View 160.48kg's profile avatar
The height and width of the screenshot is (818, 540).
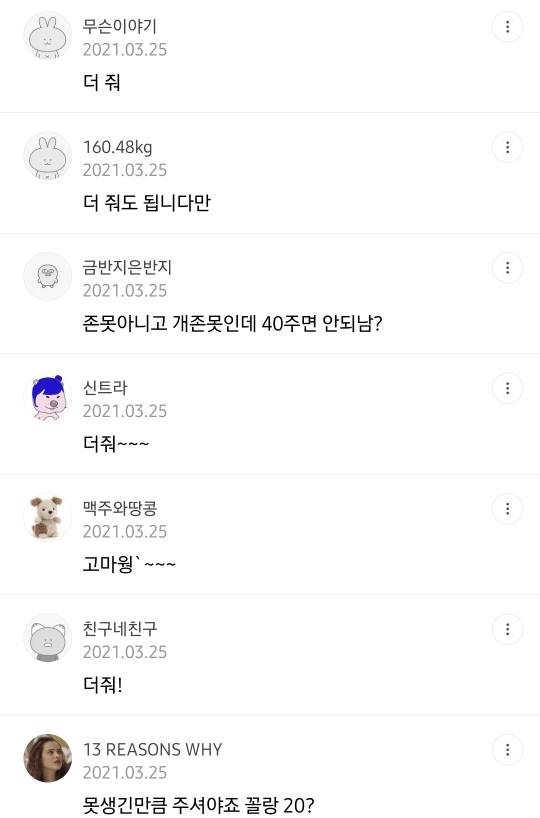47,156
